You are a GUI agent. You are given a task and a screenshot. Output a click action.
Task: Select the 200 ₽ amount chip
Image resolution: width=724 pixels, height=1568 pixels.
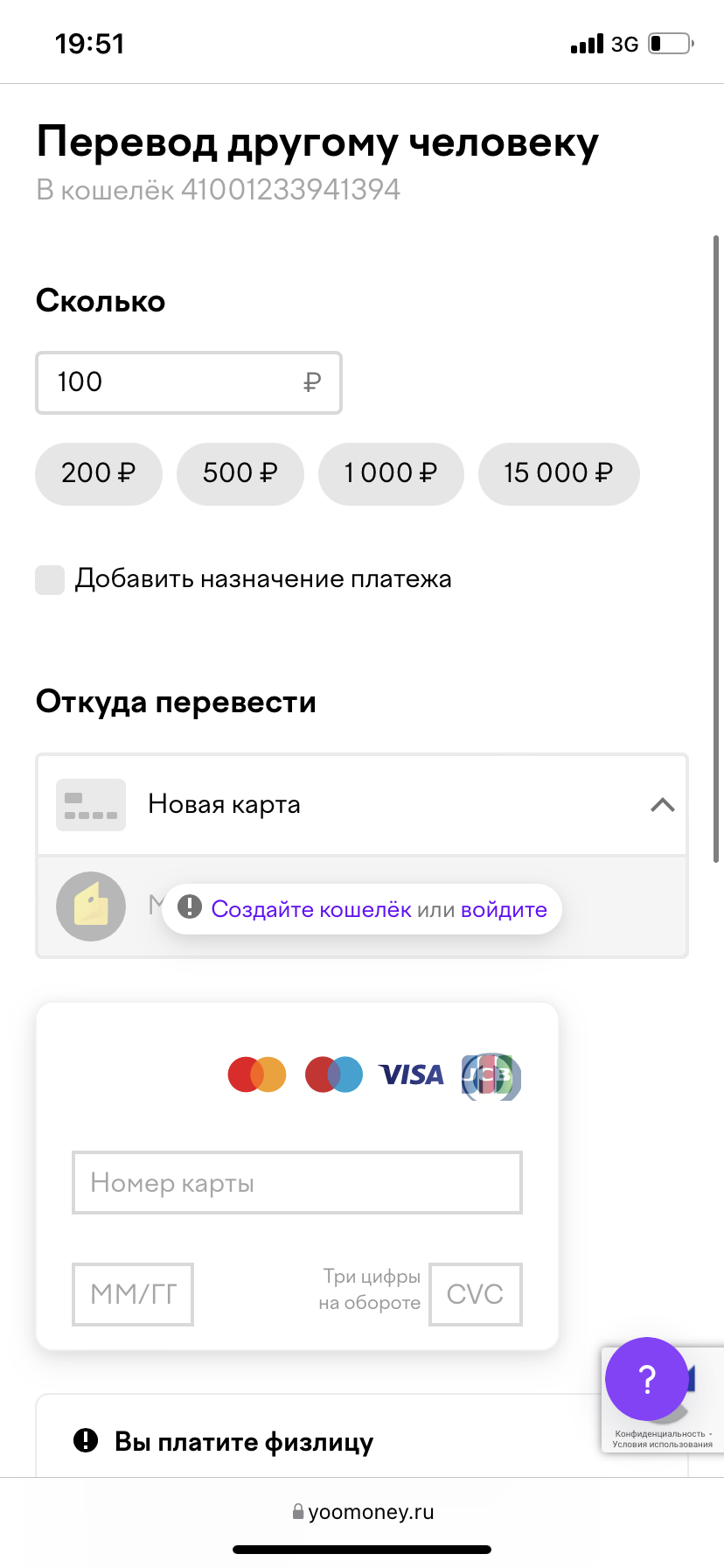click(x=99, y=473)
